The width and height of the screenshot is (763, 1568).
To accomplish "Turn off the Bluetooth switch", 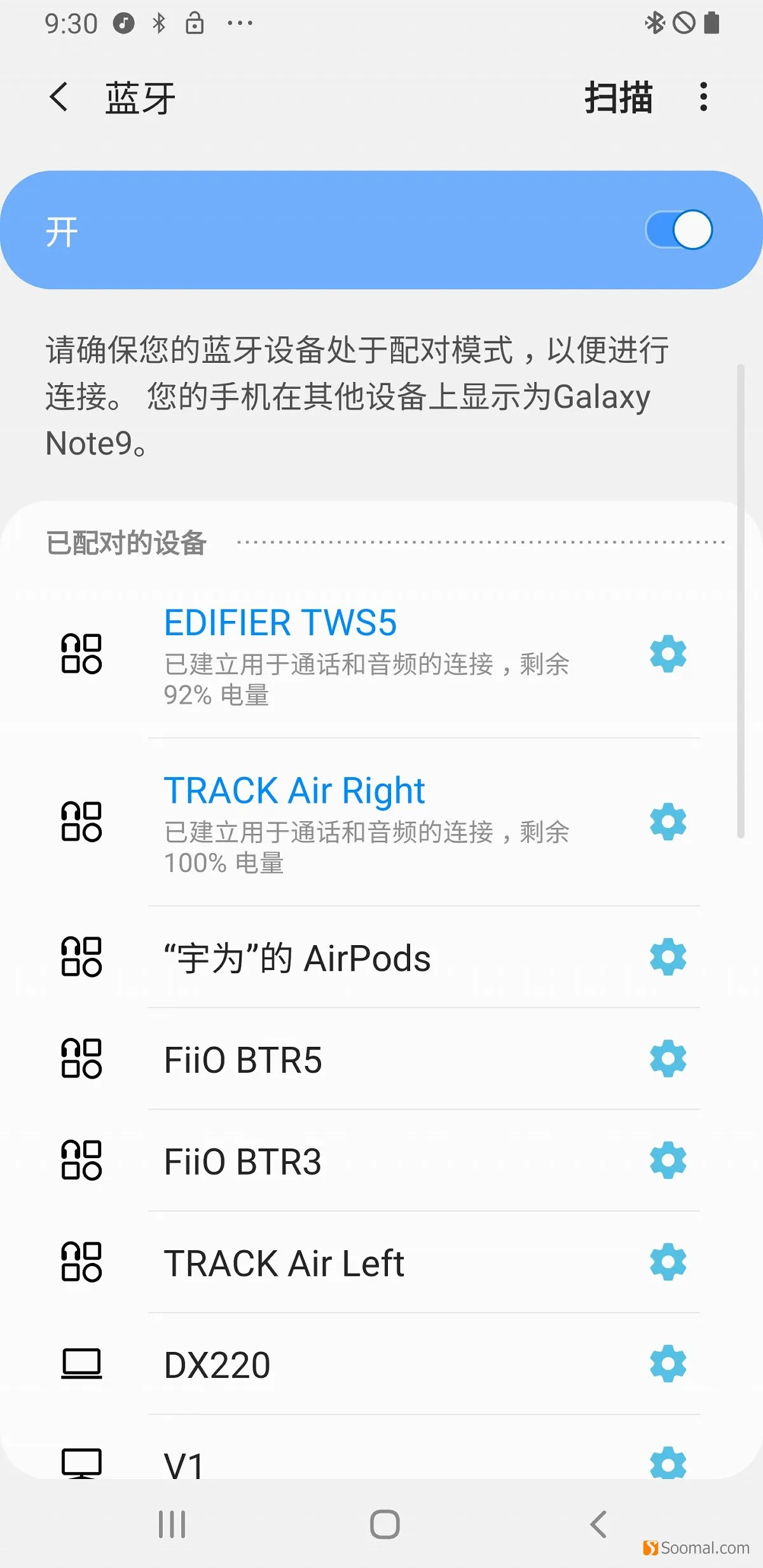I will tap(679, 229).
